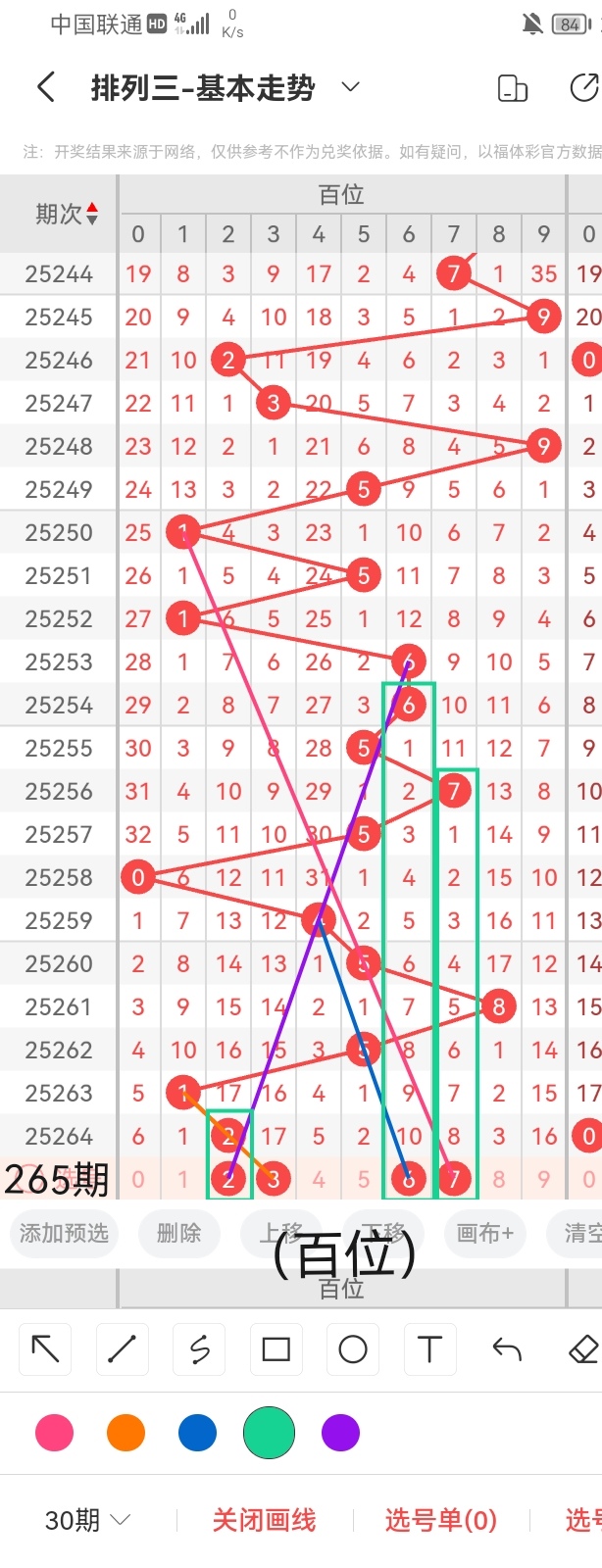602x1568 pixels.
Task: Select the arrow drawing tool
Action: (45, 1349)
